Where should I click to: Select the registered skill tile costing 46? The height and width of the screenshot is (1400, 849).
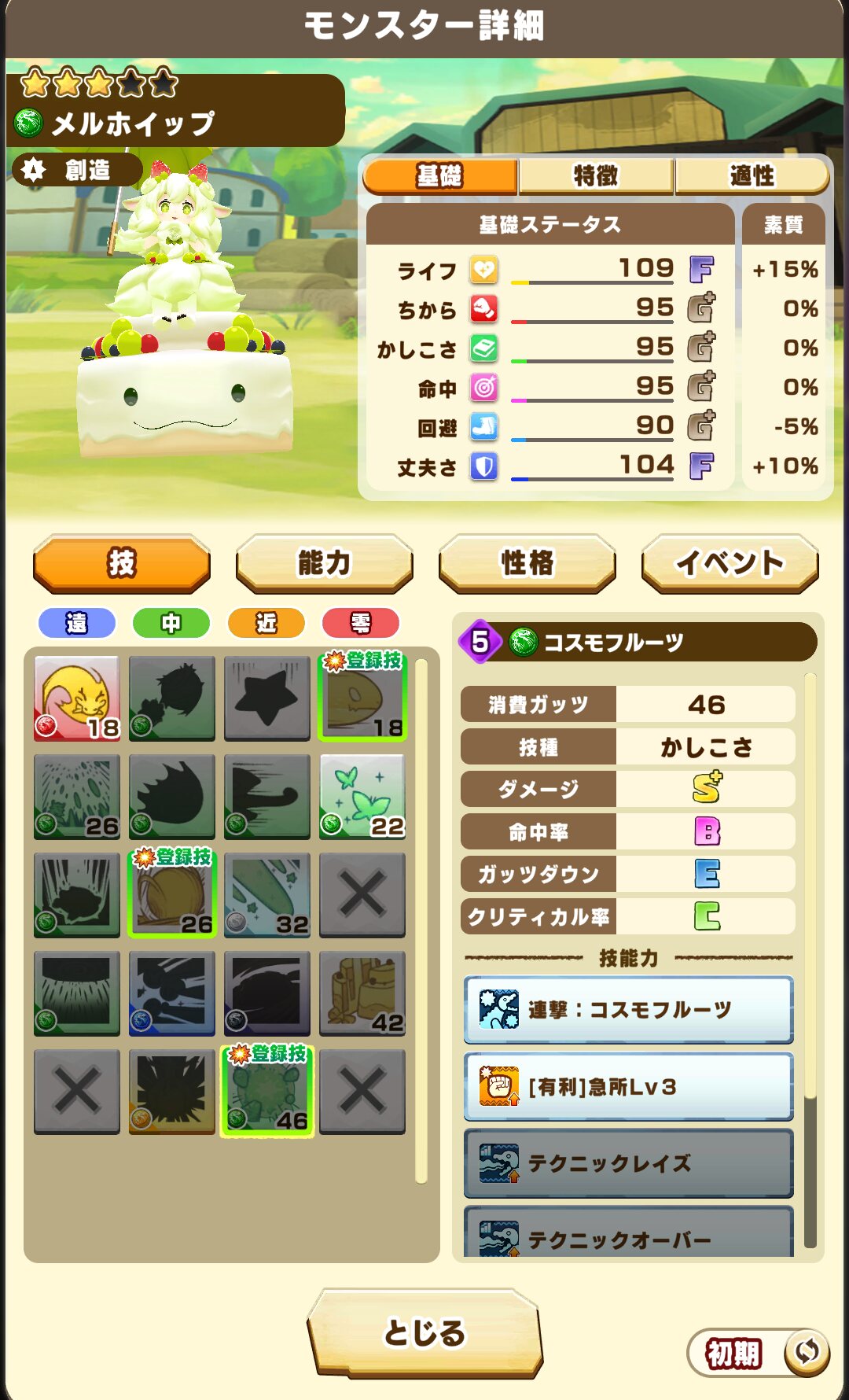pos(267,1092)
